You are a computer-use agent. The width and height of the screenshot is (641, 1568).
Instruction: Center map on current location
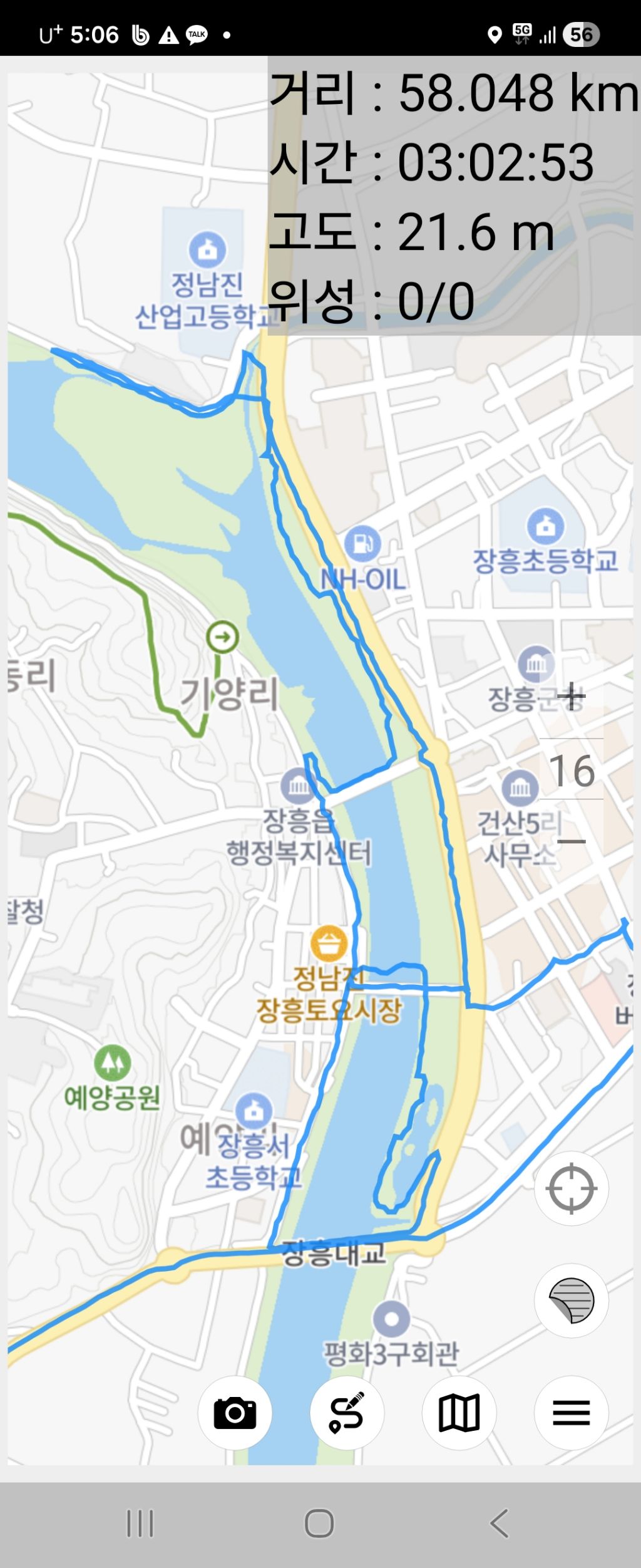click(571, 1188)
